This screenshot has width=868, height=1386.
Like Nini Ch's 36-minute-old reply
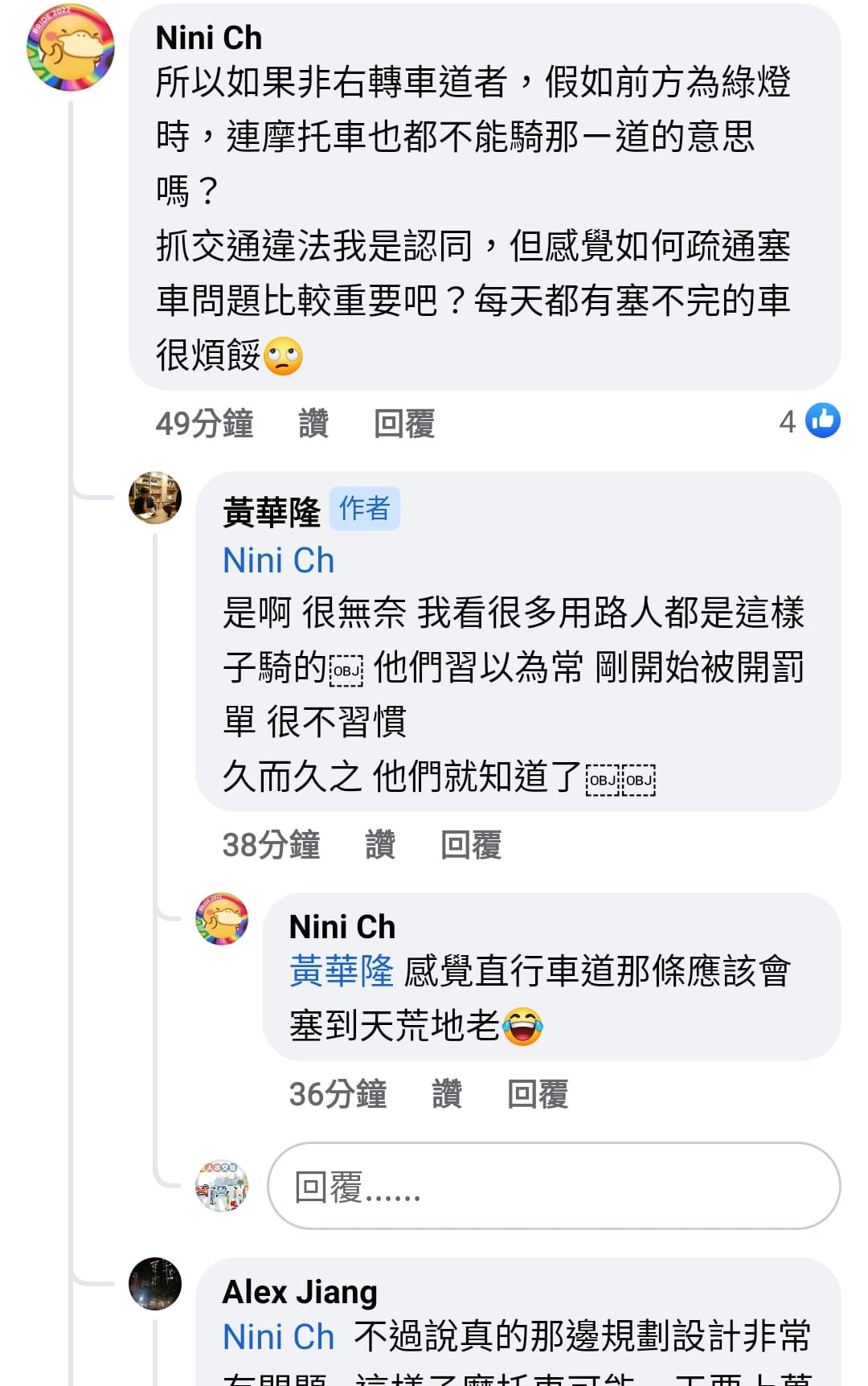coord(447,1094)
